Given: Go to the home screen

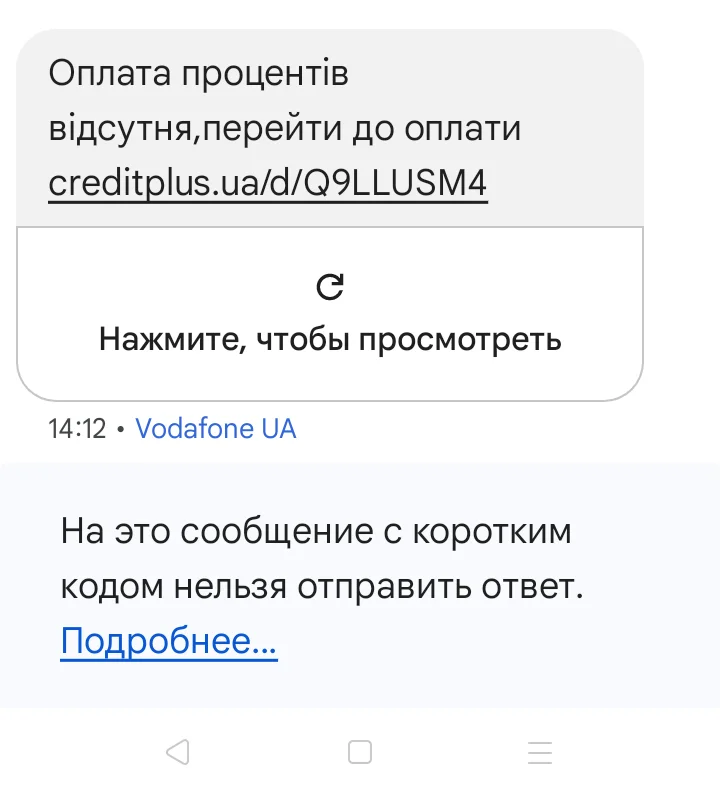Looking at the screenshot, I should [360, 752].
